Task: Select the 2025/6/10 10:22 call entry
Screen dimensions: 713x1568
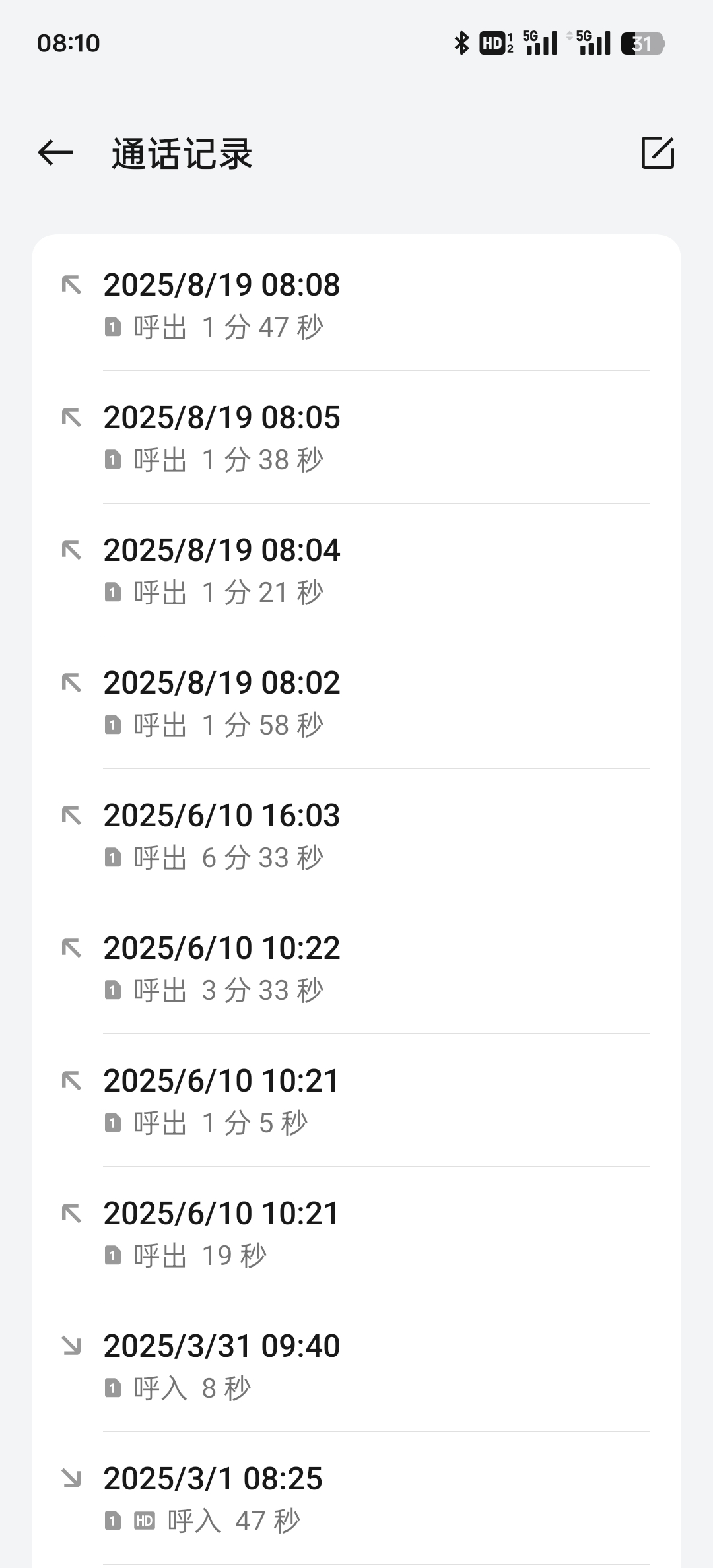Action: 356,968
